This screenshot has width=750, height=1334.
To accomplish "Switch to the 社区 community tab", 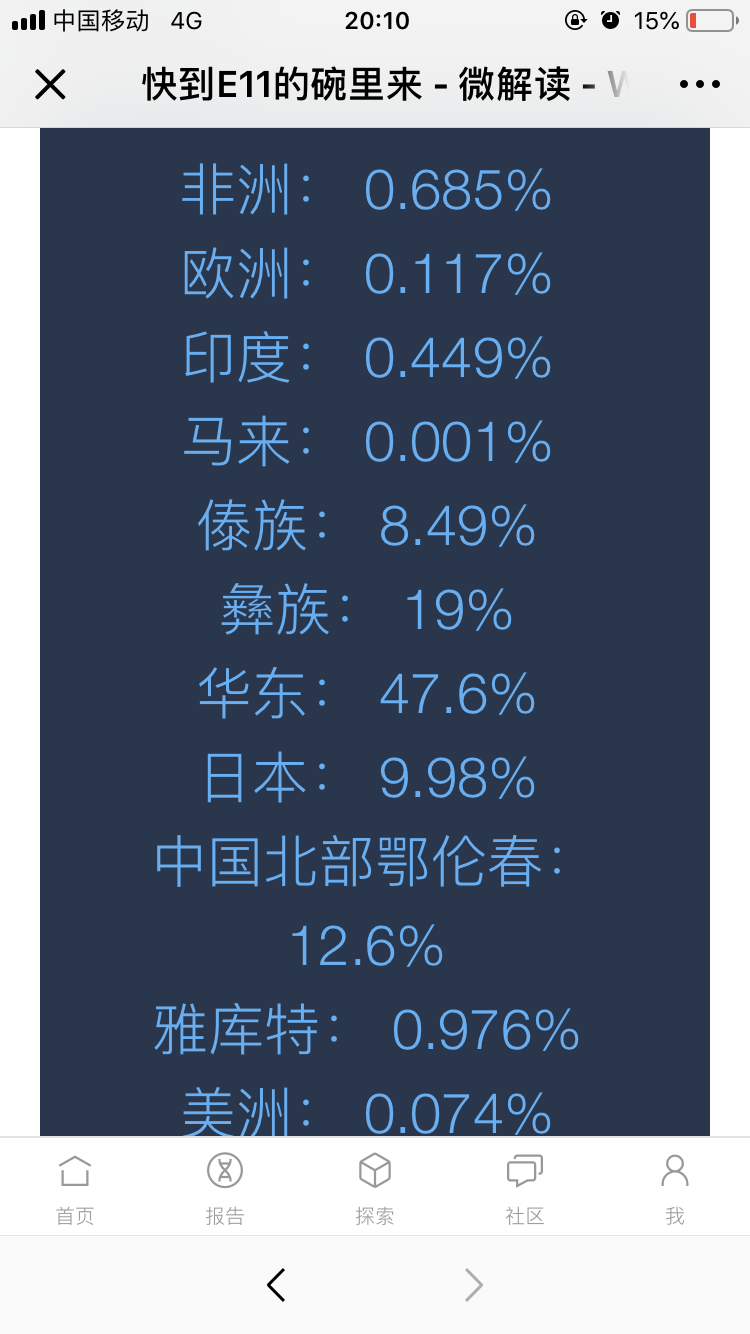I will (525, 1189).
